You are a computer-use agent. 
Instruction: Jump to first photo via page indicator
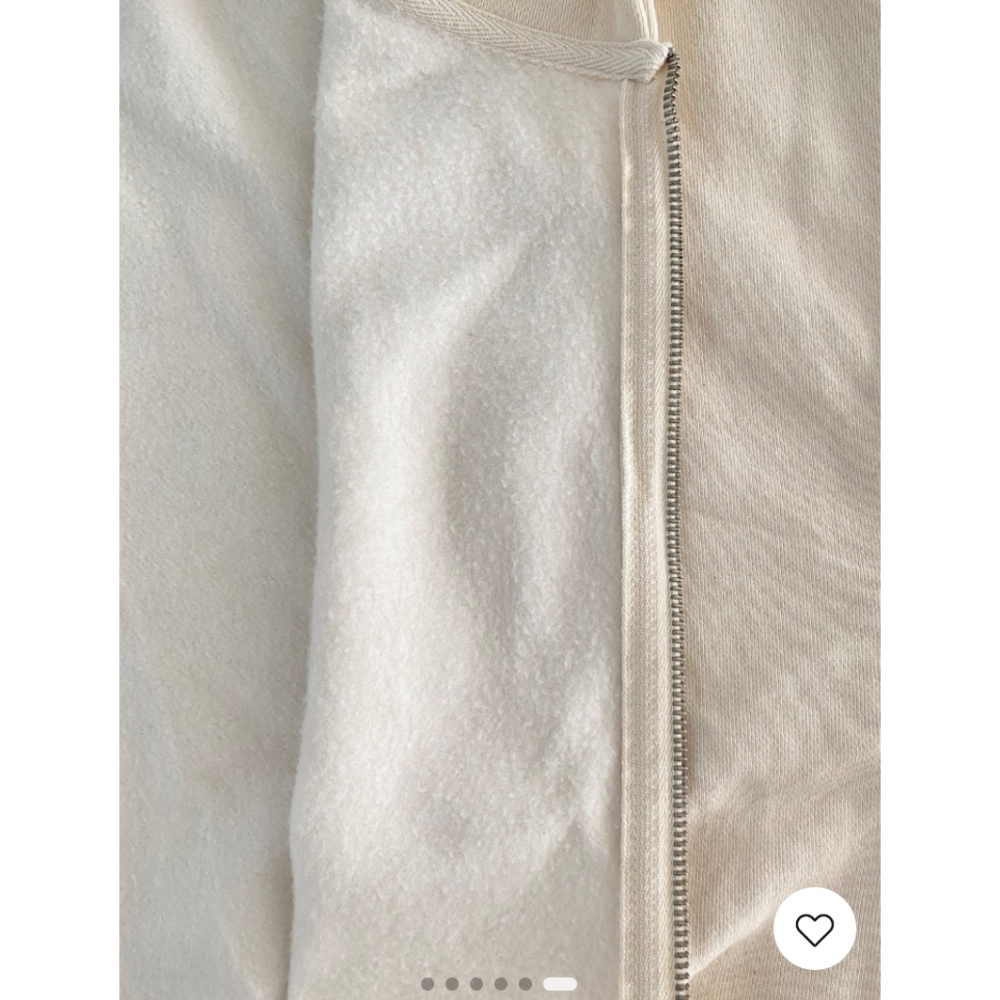tap(428, 984)
